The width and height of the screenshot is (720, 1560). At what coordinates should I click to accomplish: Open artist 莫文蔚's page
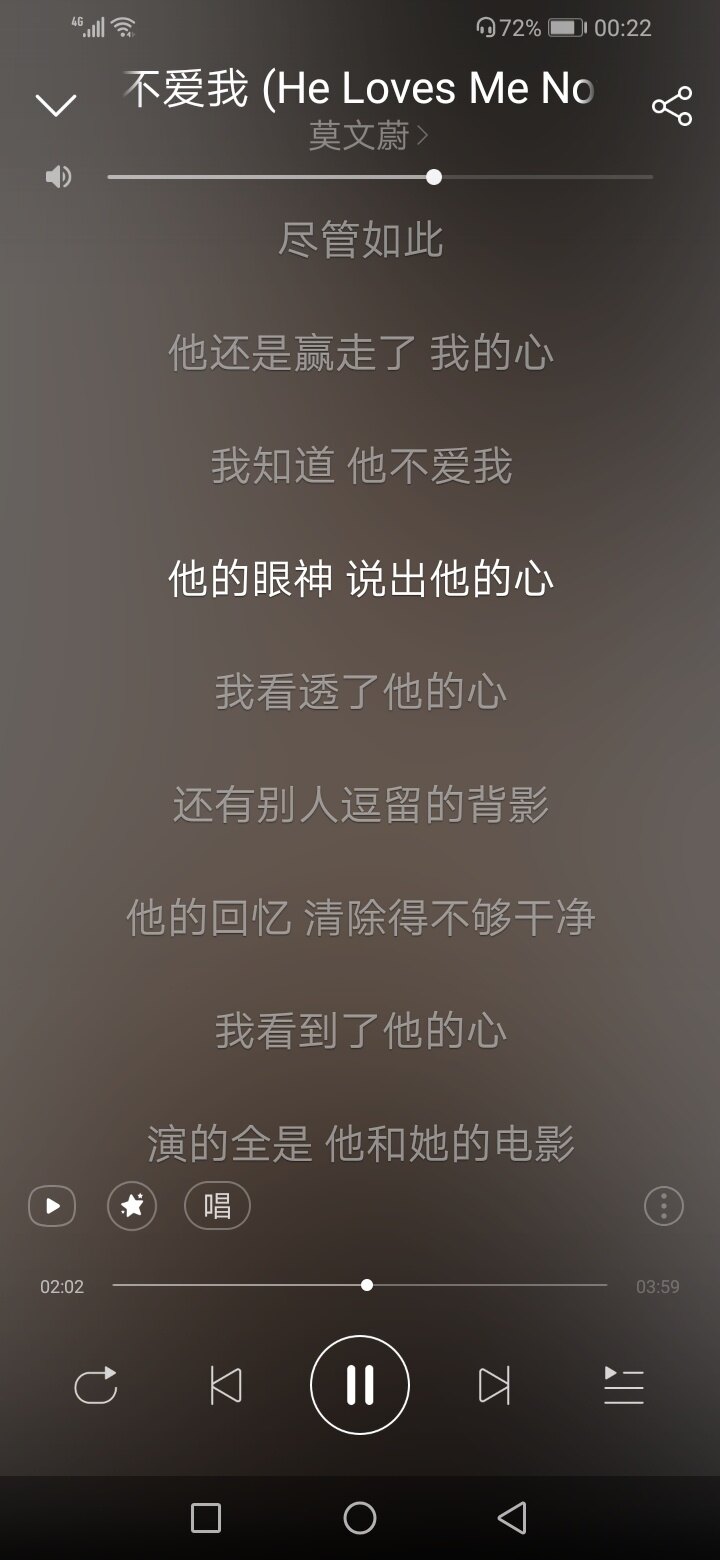367,137
